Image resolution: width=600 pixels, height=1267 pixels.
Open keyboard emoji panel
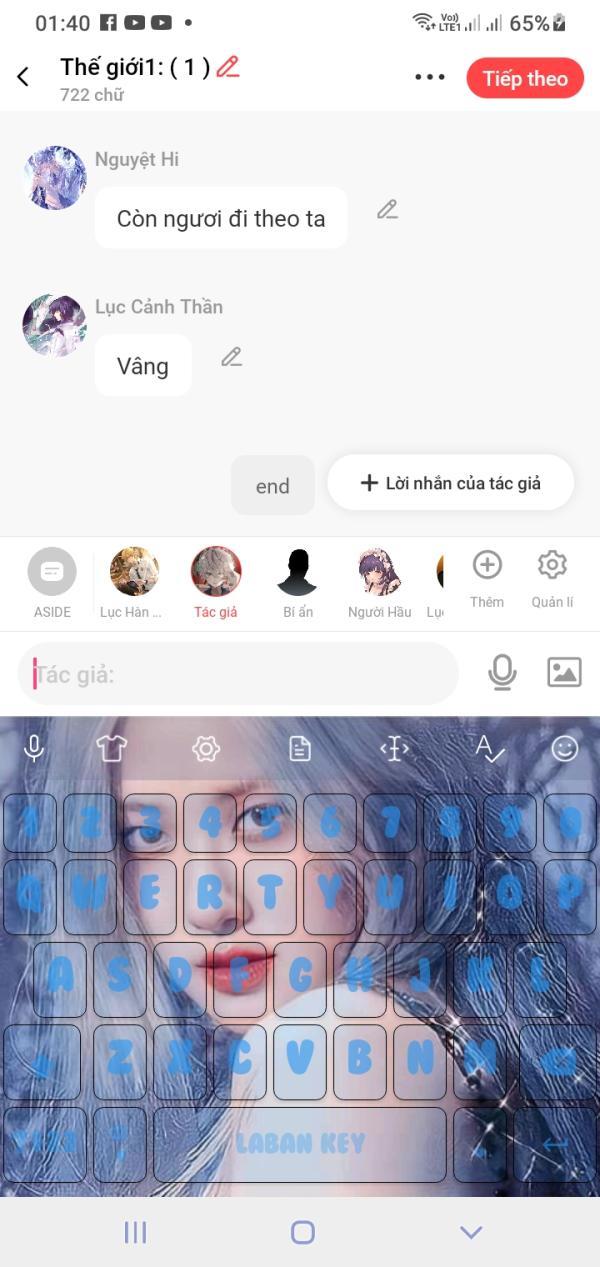(565, 748)
